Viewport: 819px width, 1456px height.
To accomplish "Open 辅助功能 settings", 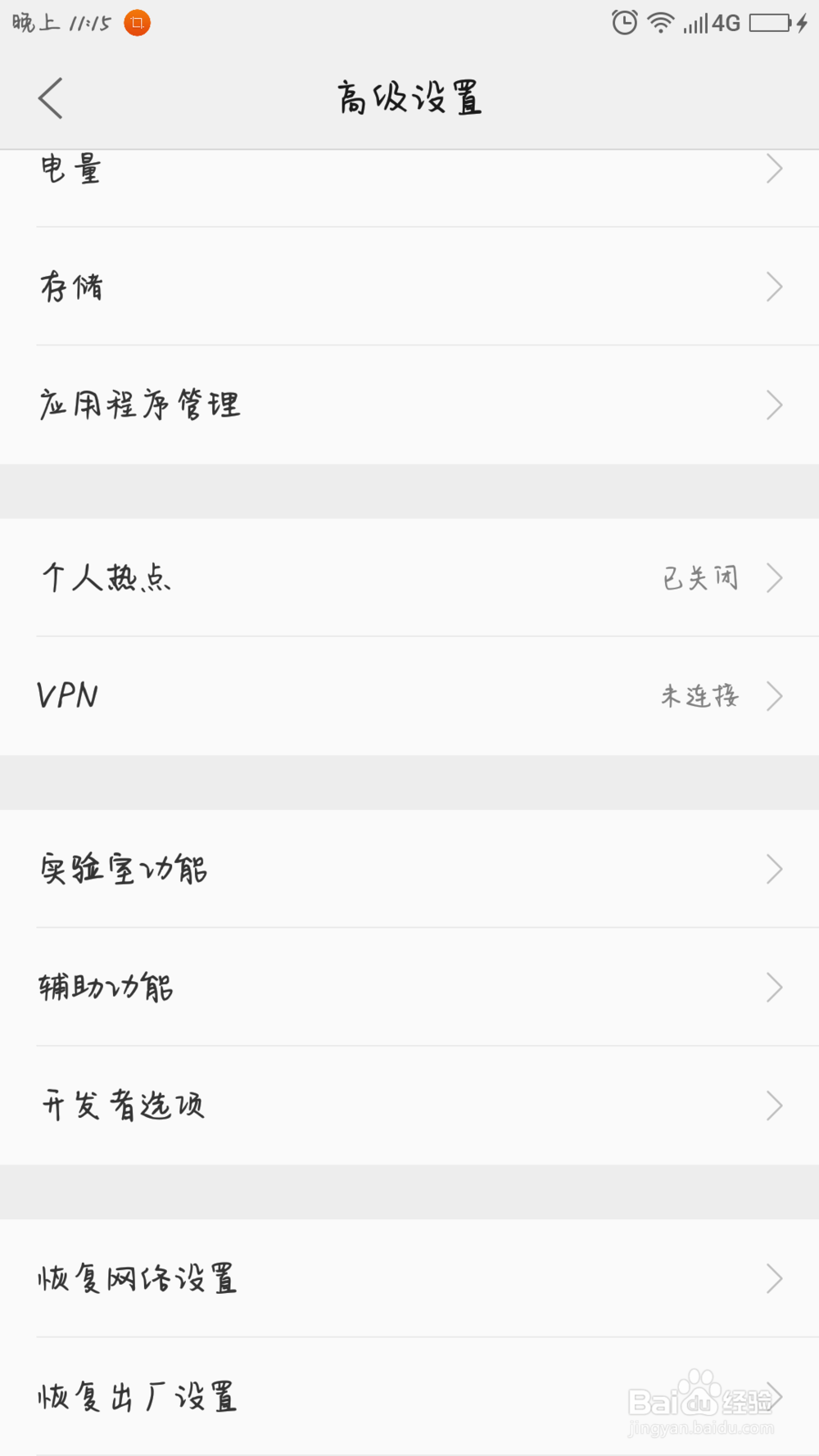I will pos(409,987).
